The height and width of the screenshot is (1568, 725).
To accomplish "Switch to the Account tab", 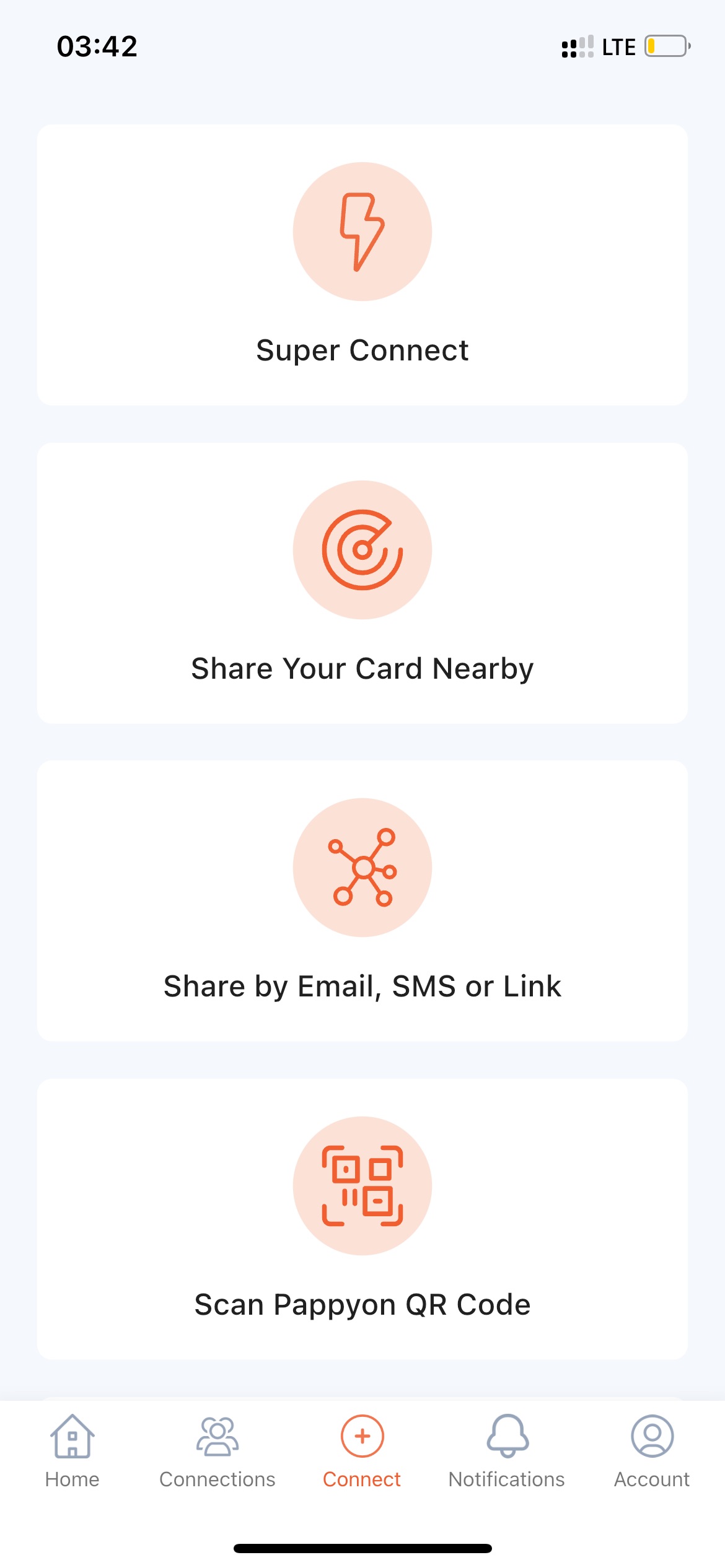I will pos(652,1452).
